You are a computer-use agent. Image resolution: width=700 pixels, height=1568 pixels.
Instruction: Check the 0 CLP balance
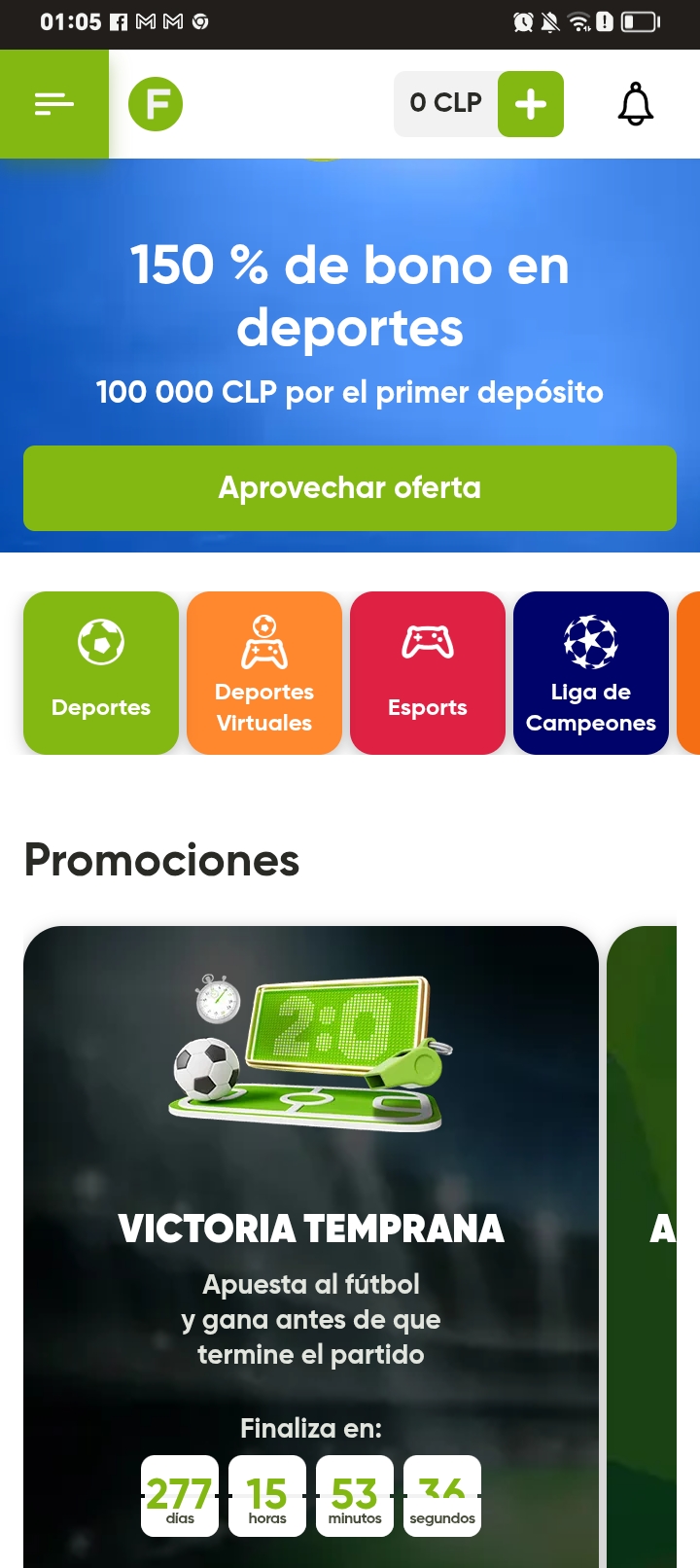446,103
